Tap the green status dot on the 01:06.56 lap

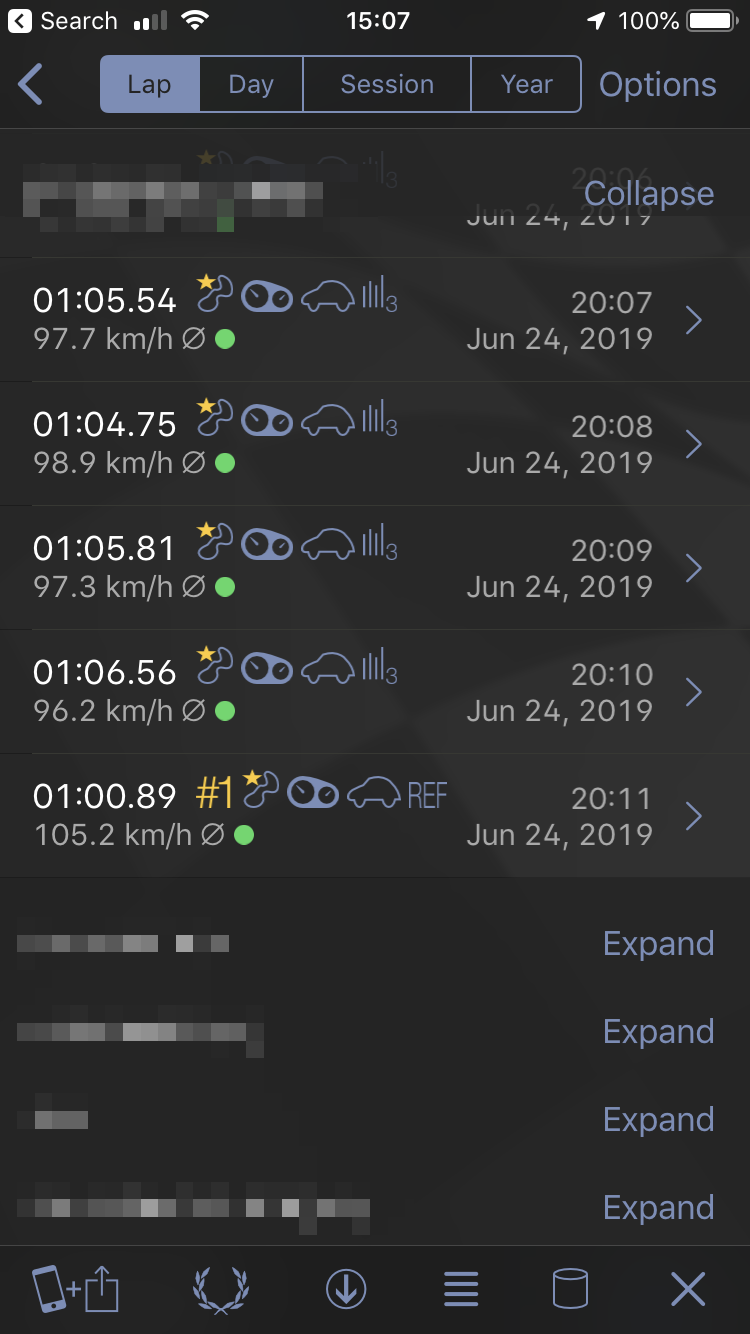tap(226, 712)
